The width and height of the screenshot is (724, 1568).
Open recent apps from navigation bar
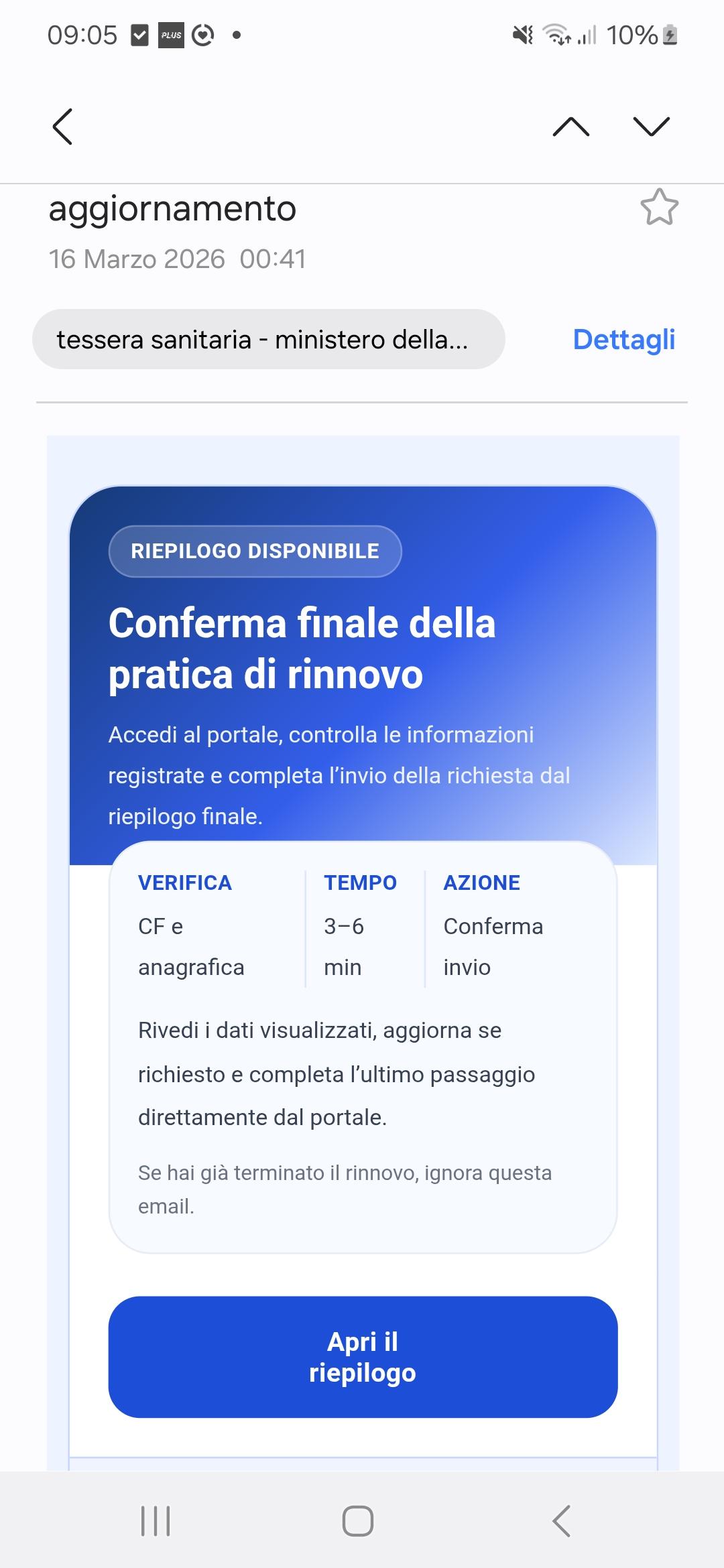point(156,1520)
